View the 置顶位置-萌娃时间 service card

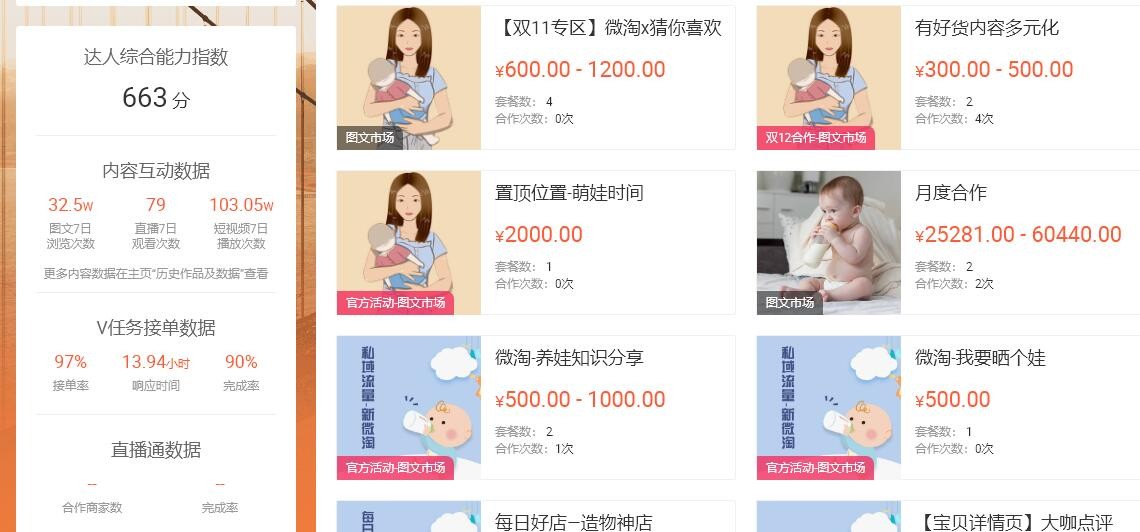coord(569,193)
